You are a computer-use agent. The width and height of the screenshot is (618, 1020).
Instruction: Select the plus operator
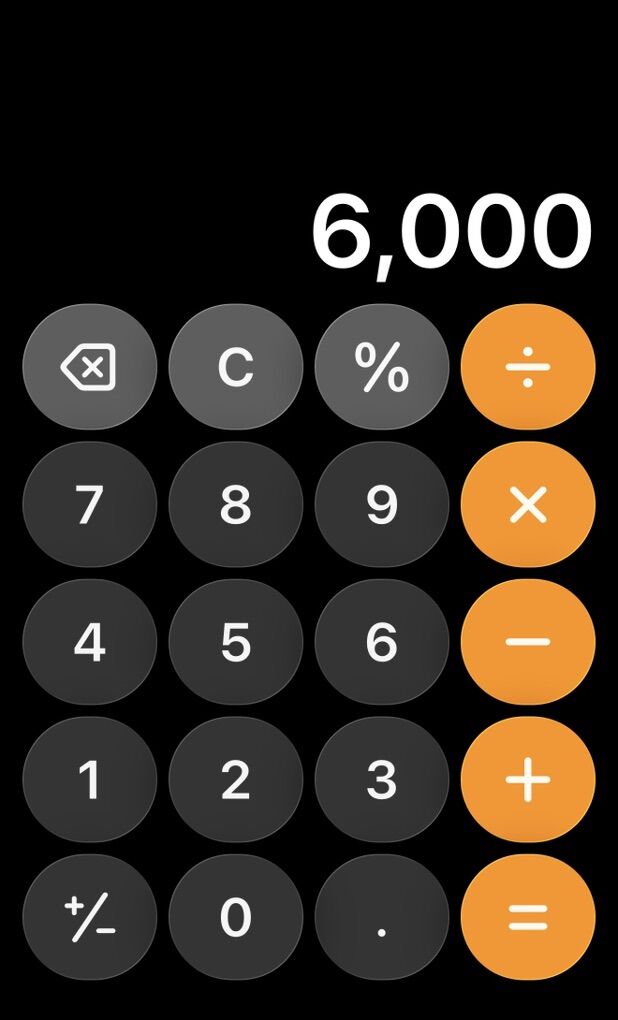(527, 779)
